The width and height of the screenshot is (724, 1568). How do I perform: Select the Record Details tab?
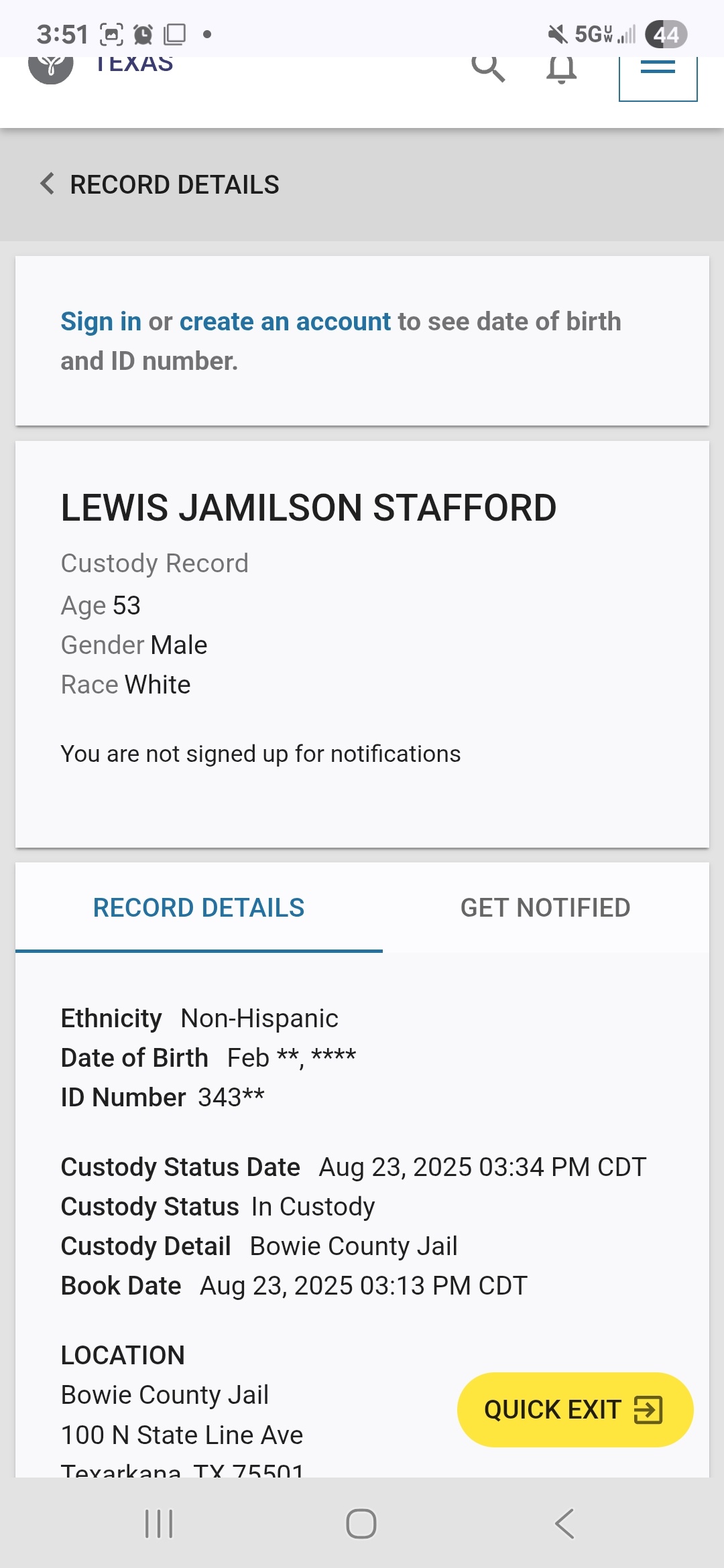[198, 907]
